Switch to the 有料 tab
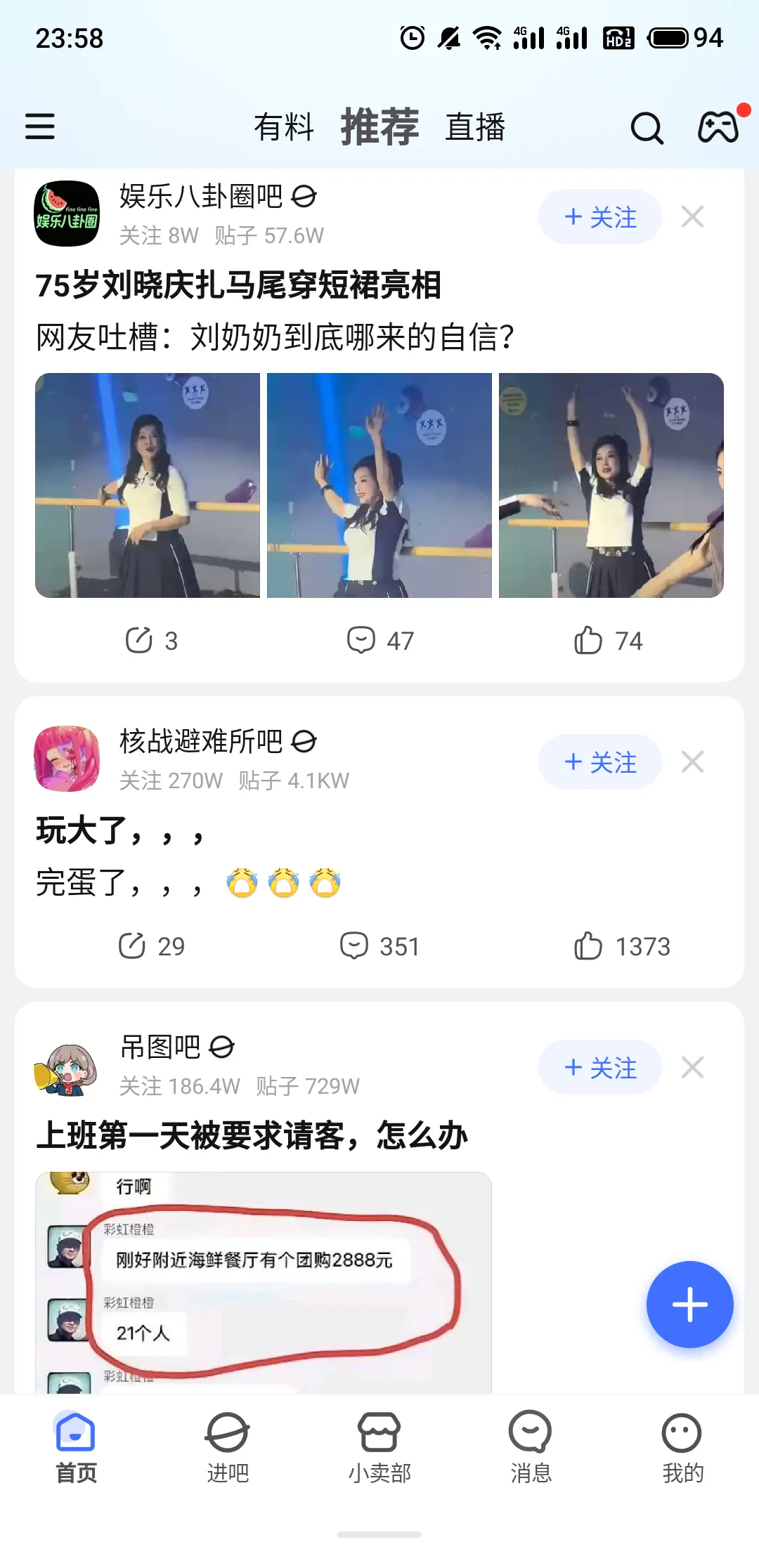Image resolution: width=759 pixels, height=1568 pixels. point(283,127)
